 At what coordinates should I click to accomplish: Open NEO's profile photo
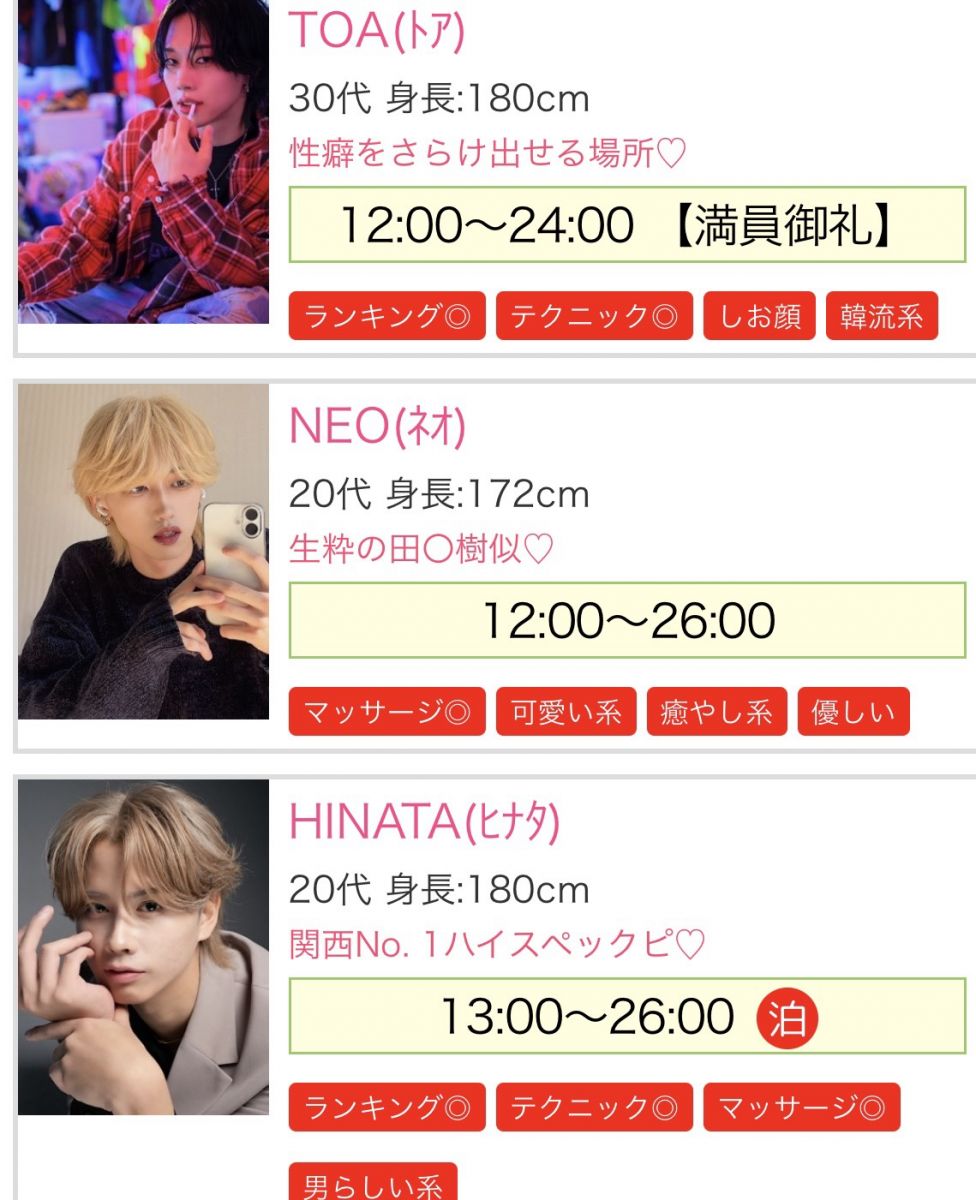coord(143,551)
